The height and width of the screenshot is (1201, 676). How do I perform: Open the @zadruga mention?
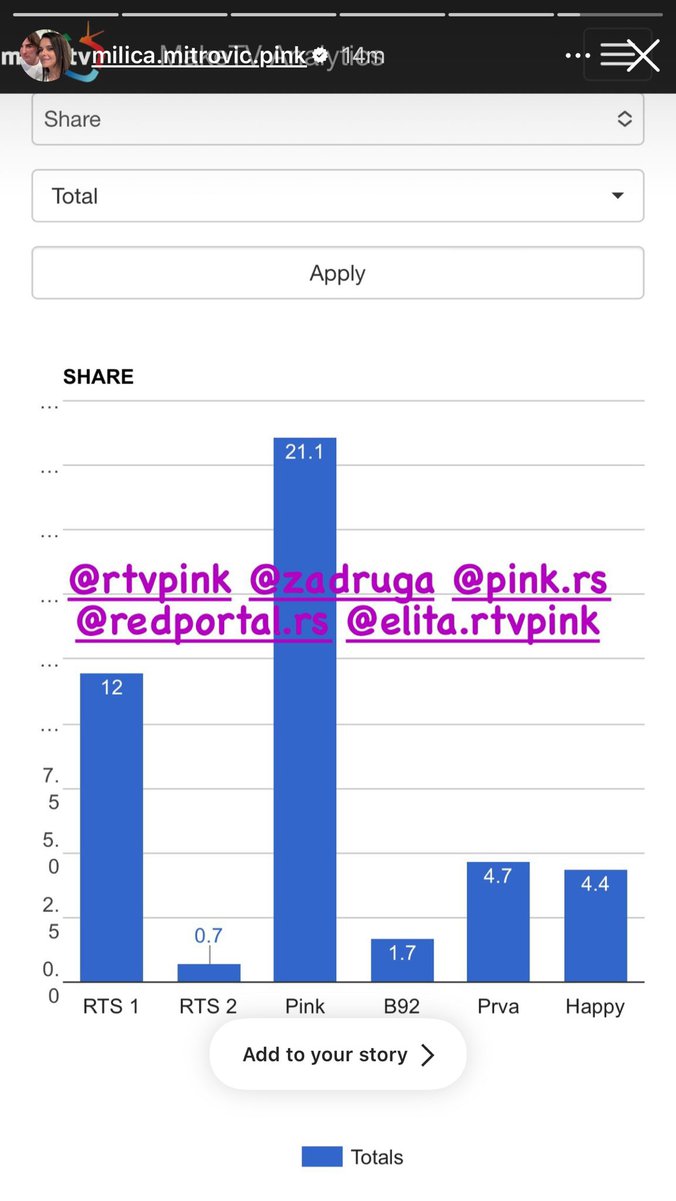(342, 580)
